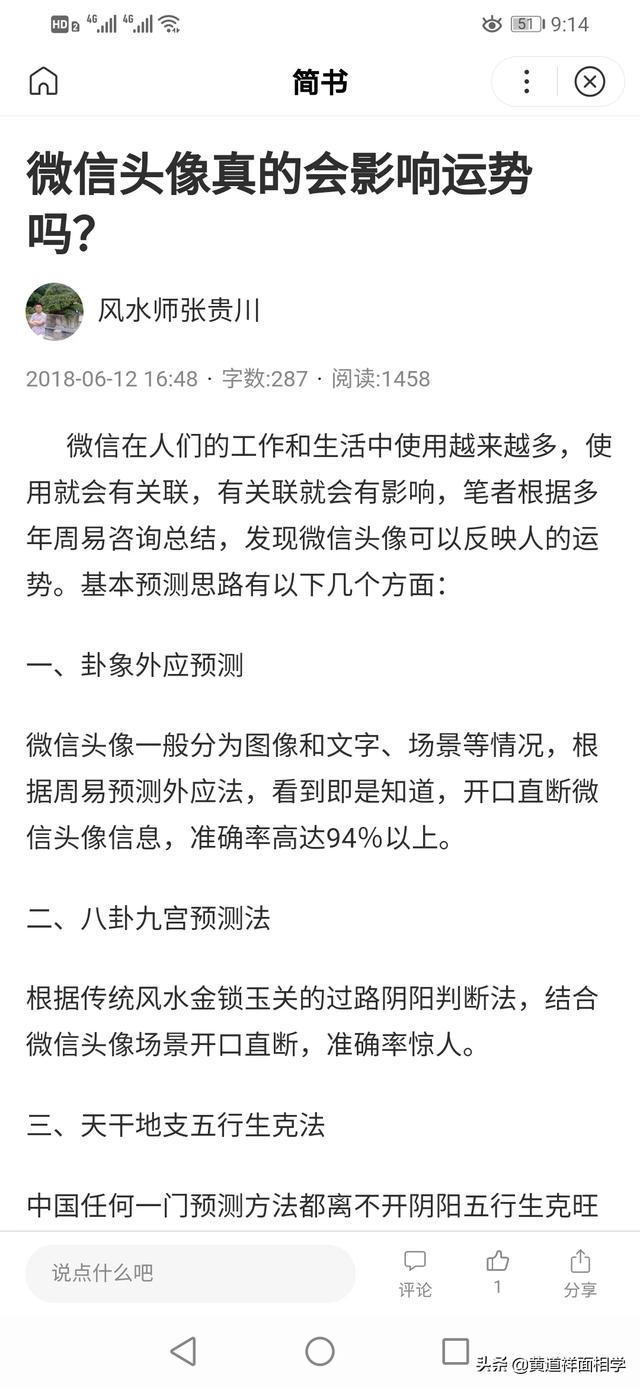Open the three-dot more options menu
Screen dimensions: 640x1387
[x=526, y=81]
